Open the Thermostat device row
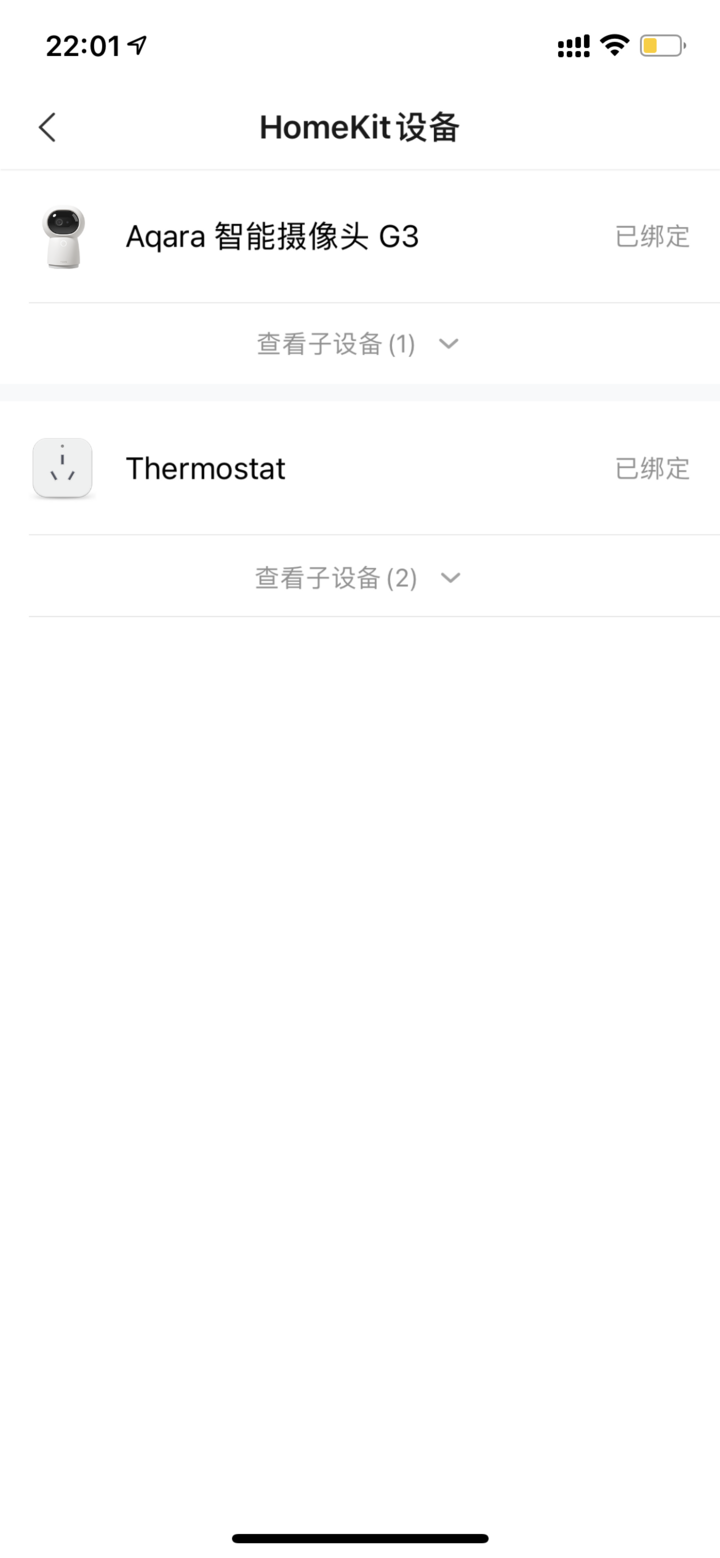 click(x=360, y=468)
